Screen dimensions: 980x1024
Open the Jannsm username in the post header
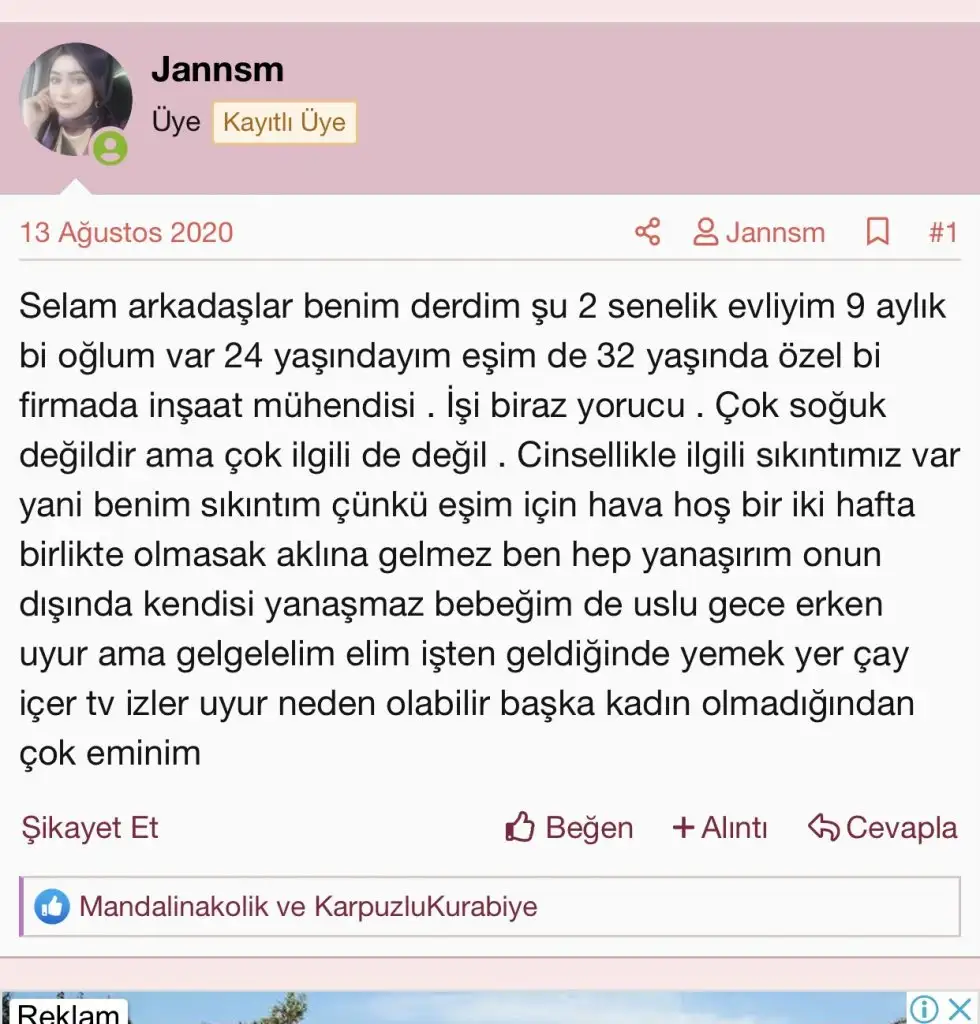[x=217, y=69]
